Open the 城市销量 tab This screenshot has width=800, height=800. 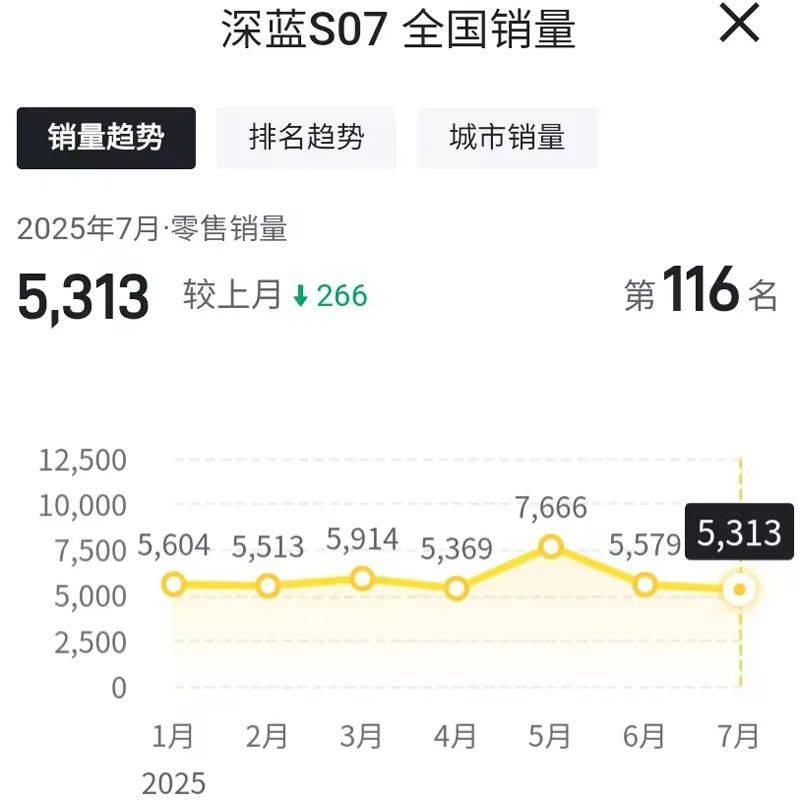[507, 138]
